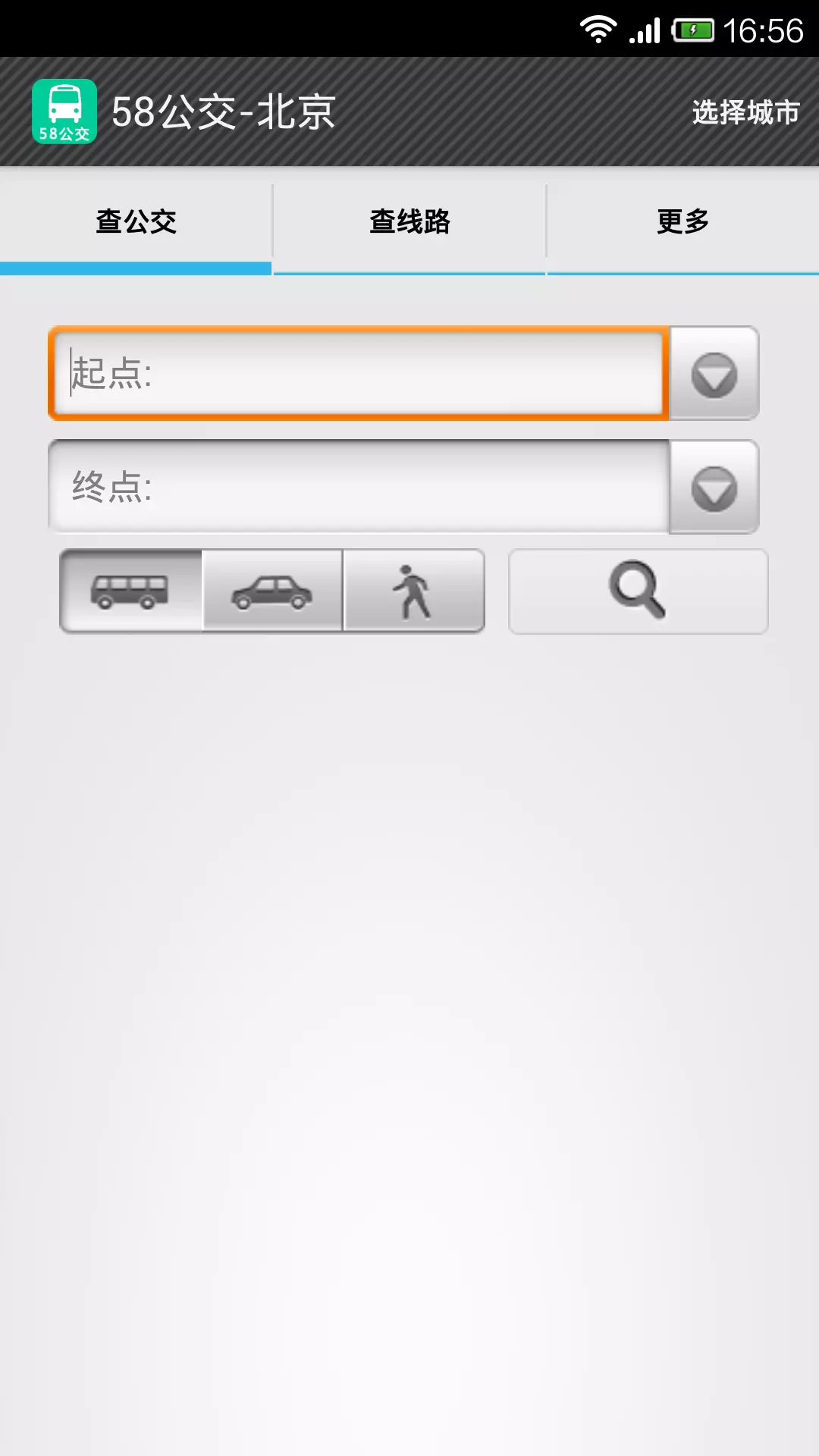The height and width of the screenshot is (1456, 819).
Task: Choose walking travel mode
Action: (x=414, y=591)
